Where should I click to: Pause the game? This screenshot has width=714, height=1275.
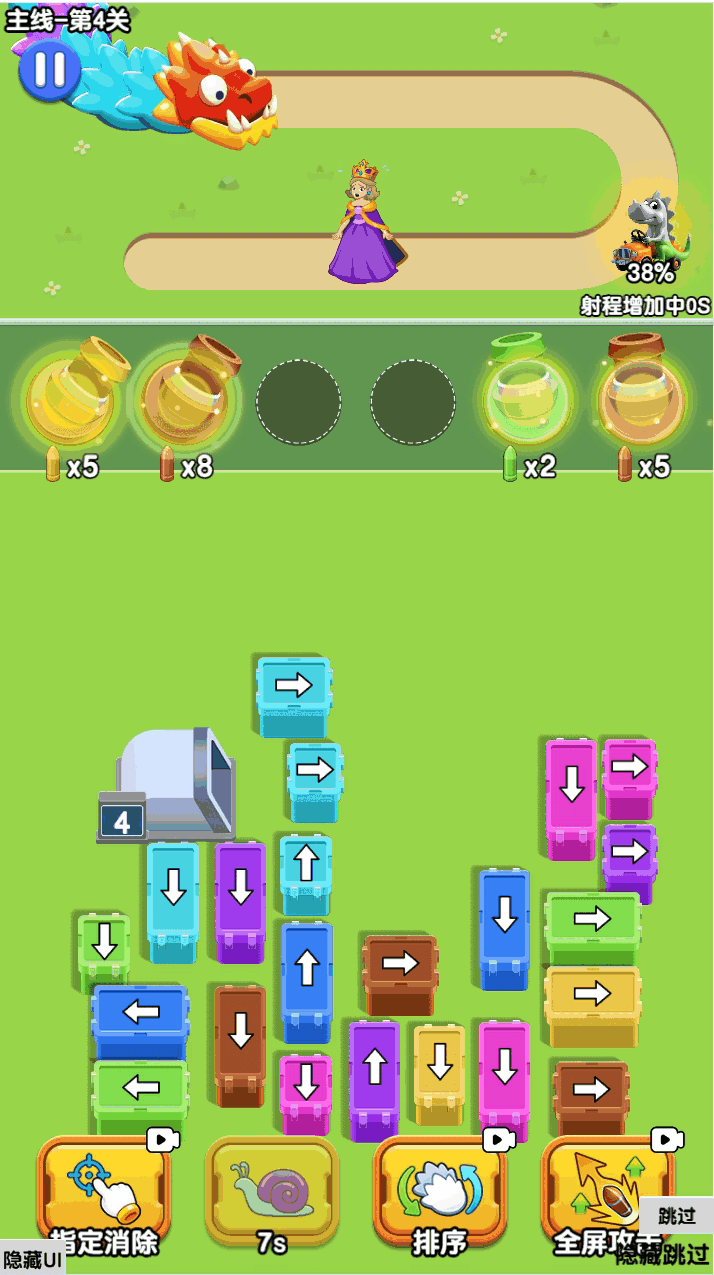pos(49,69)
